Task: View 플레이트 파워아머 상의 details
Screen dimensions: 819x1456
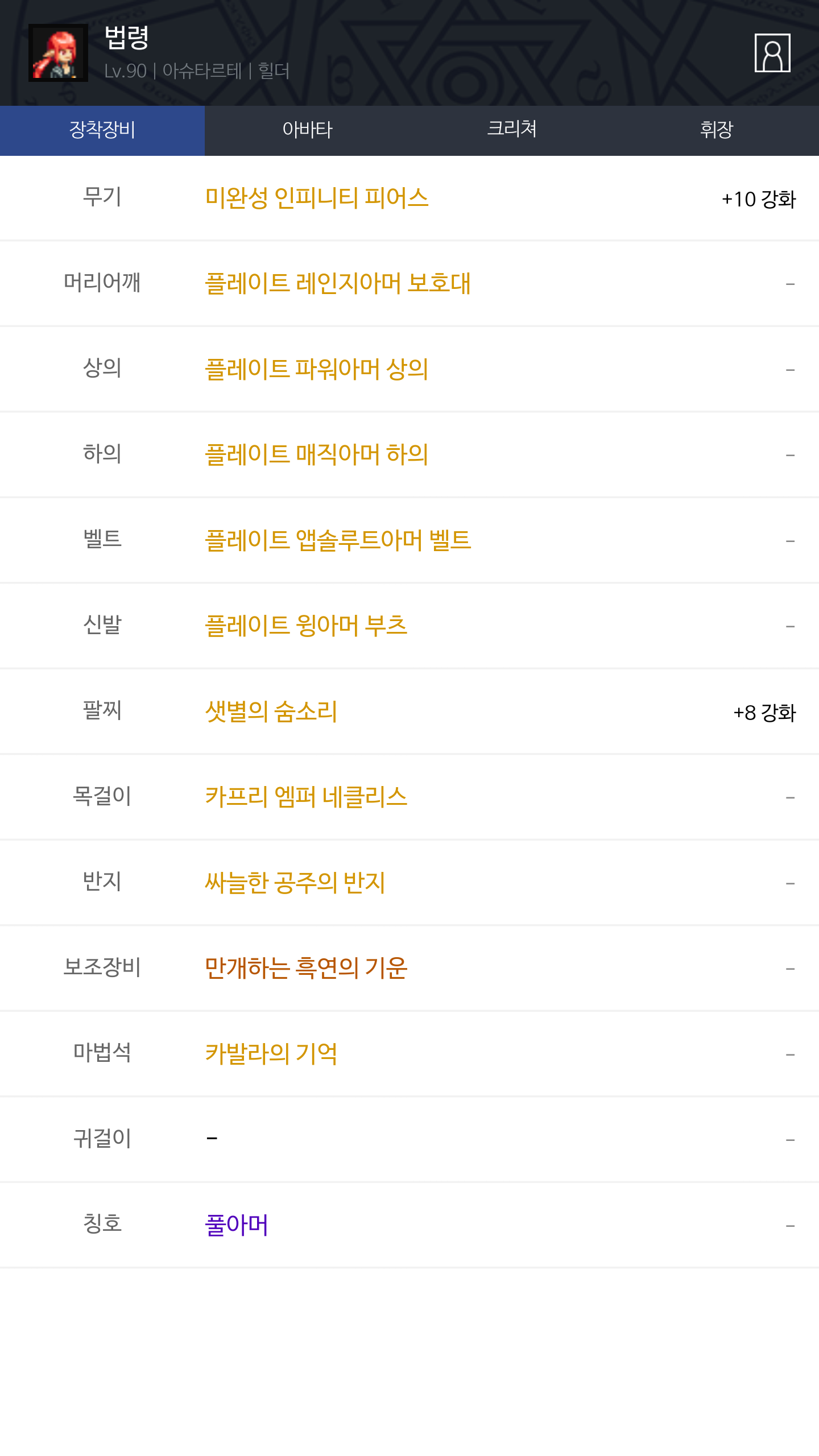Action: pos(316,369)
